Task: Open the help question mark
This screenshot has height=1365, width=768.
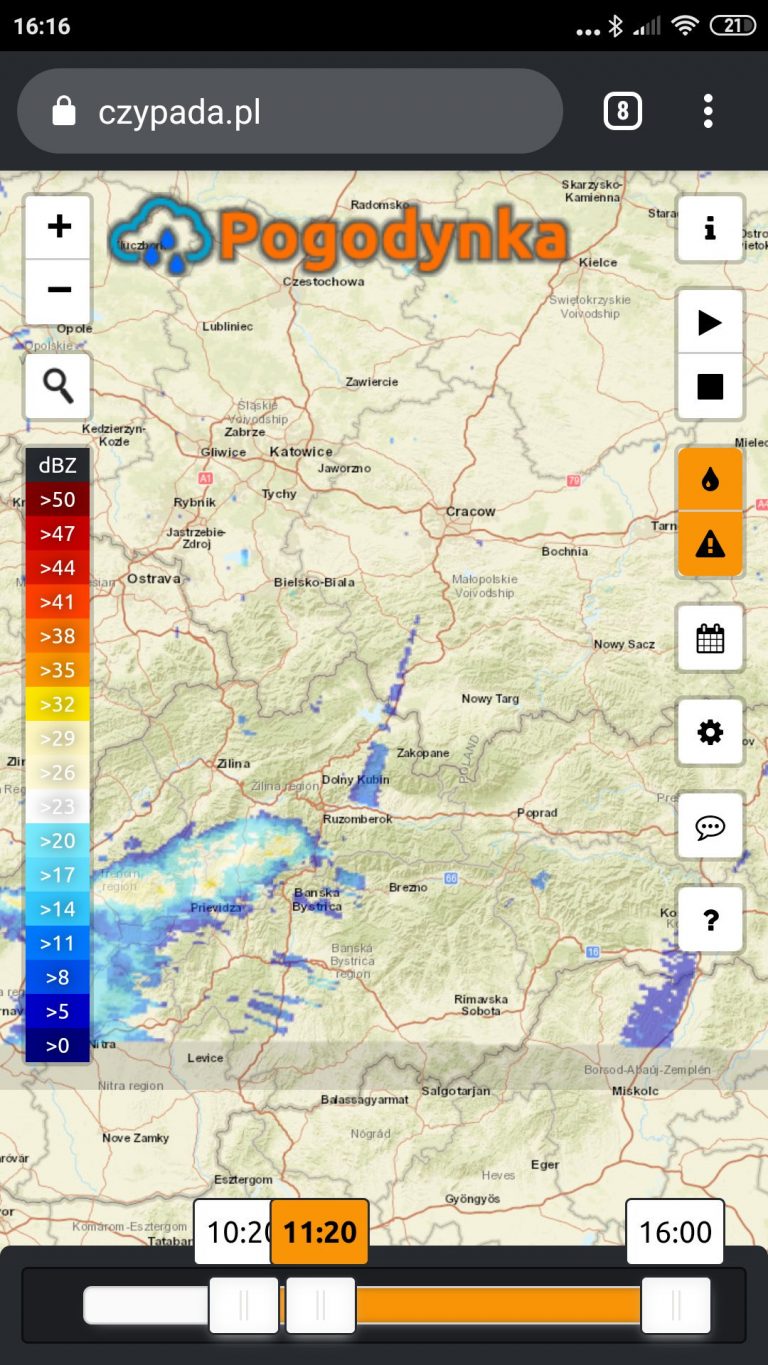Action: pos(710,919)
